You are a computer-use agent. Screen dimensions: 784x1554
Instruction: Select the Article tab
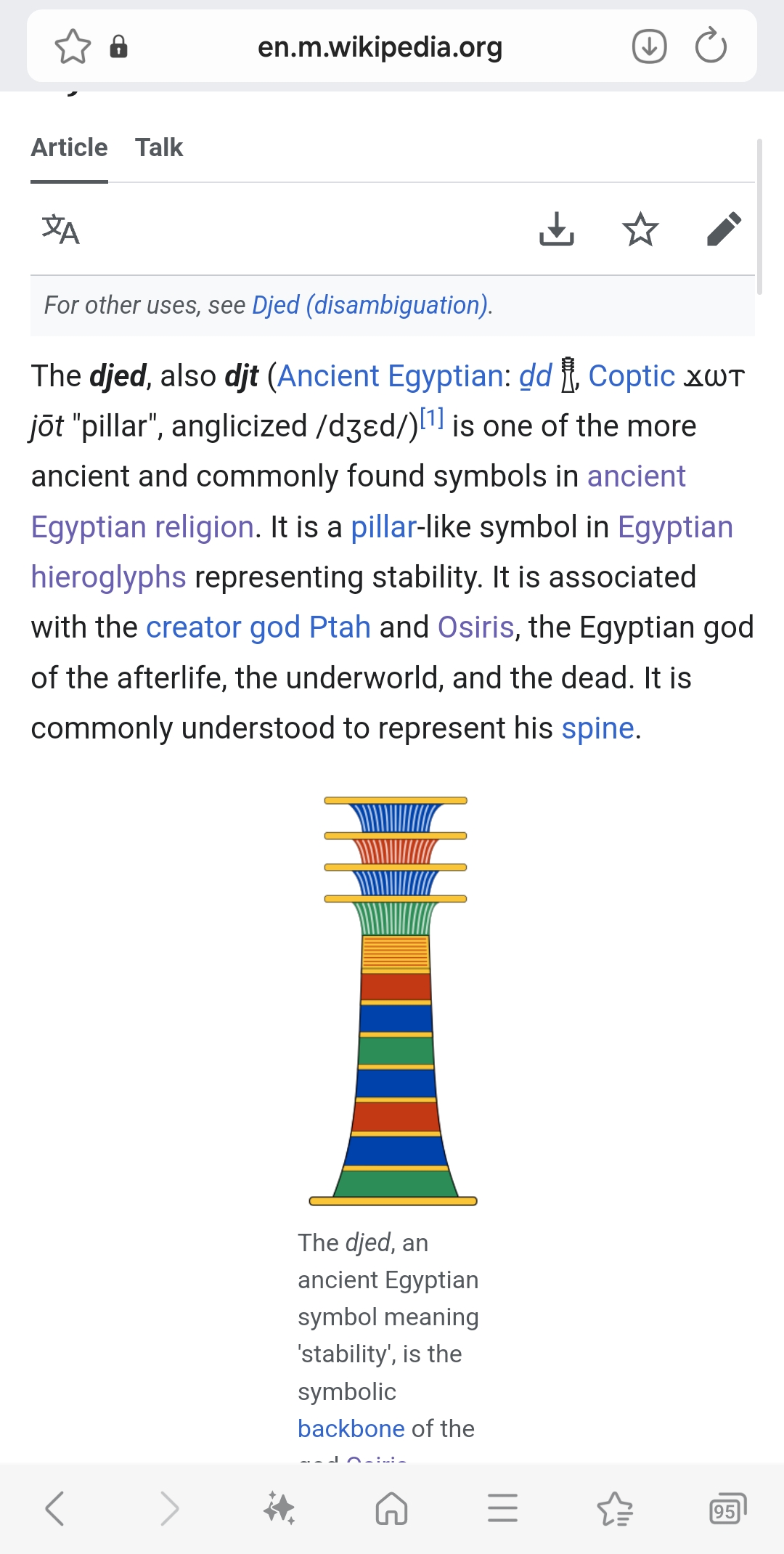coord(69,147)
